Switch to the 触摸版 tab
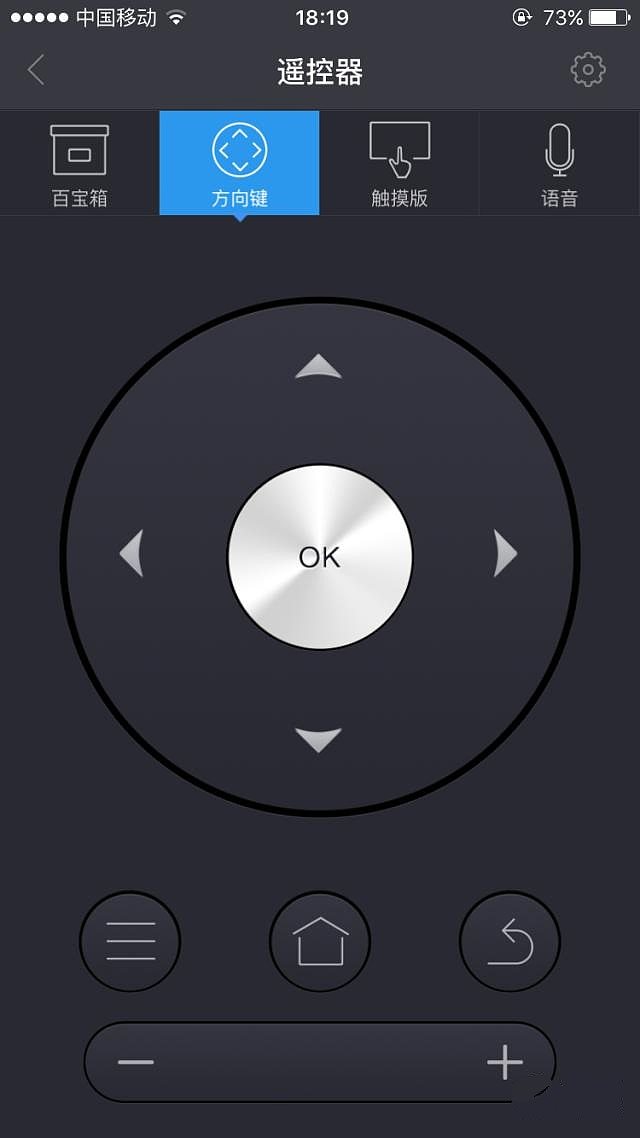The height and width of the screenshot is (1138, 640). pyautogui.click(x=399, y=163)
